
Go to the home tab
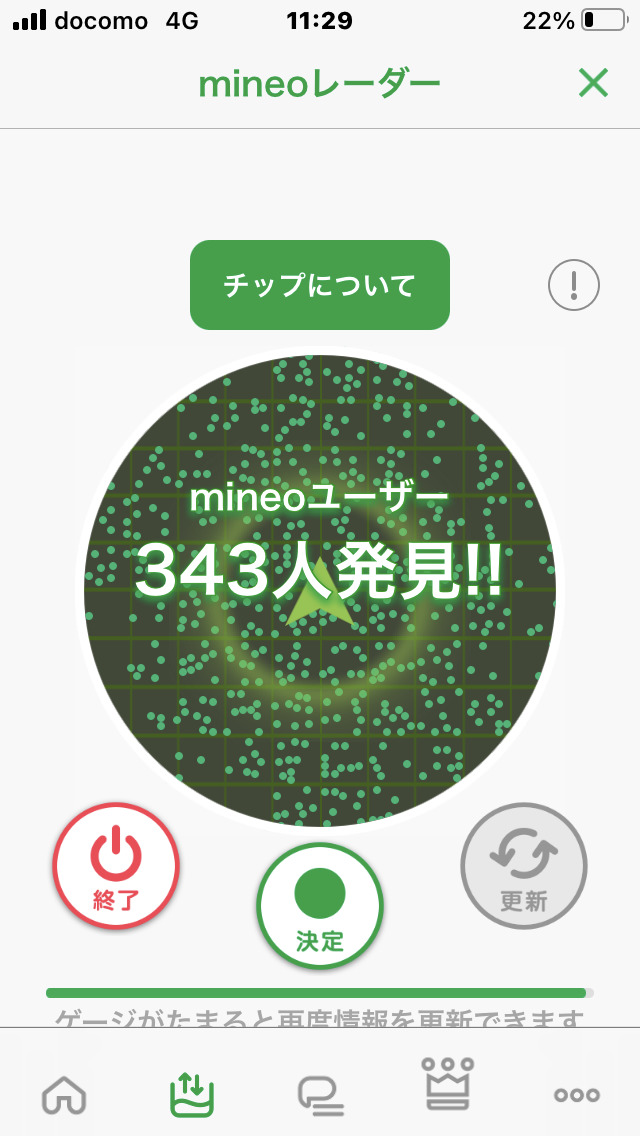(63, 1094)
